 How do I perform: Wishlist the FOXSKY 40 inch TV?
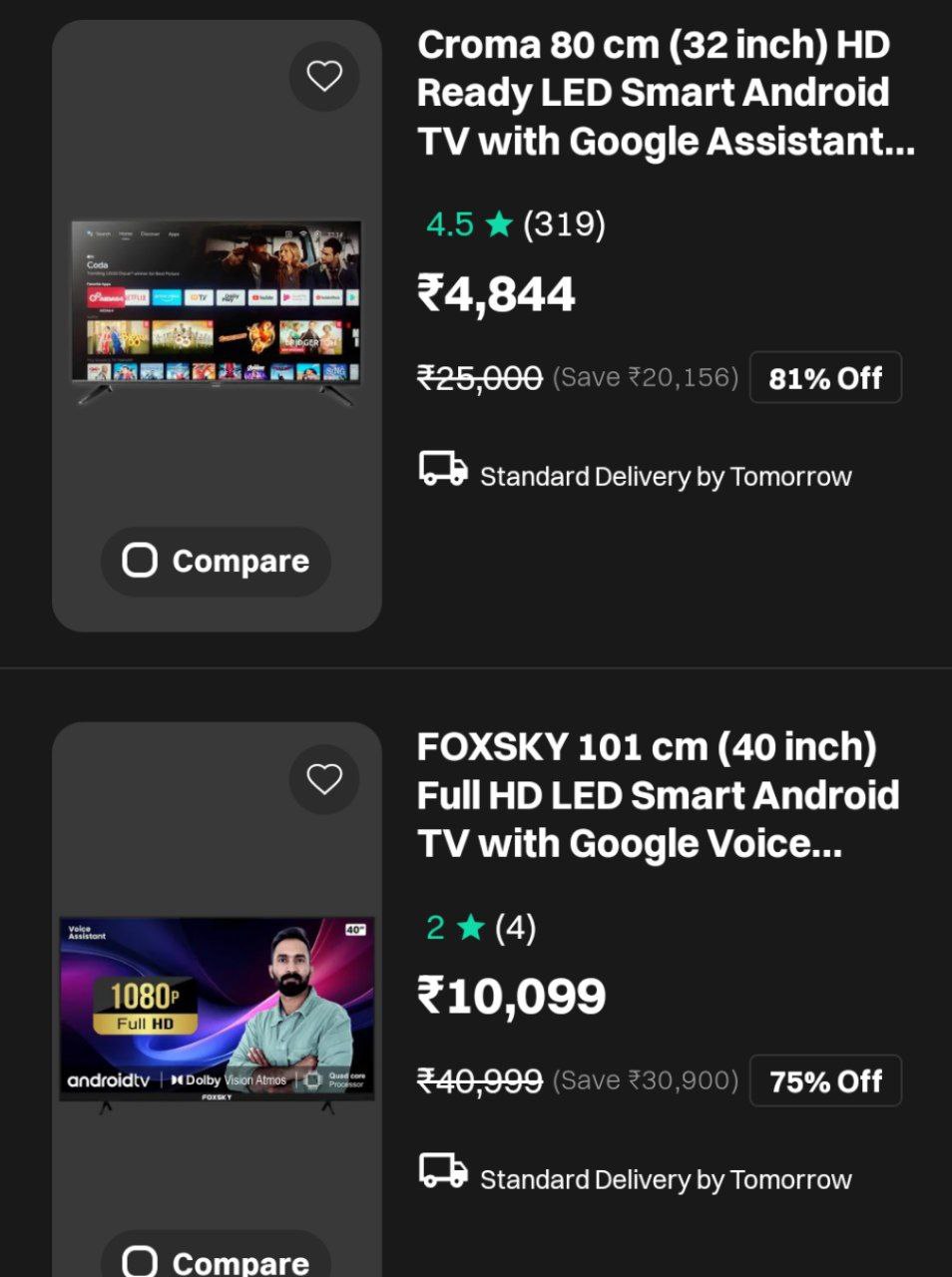323,778
